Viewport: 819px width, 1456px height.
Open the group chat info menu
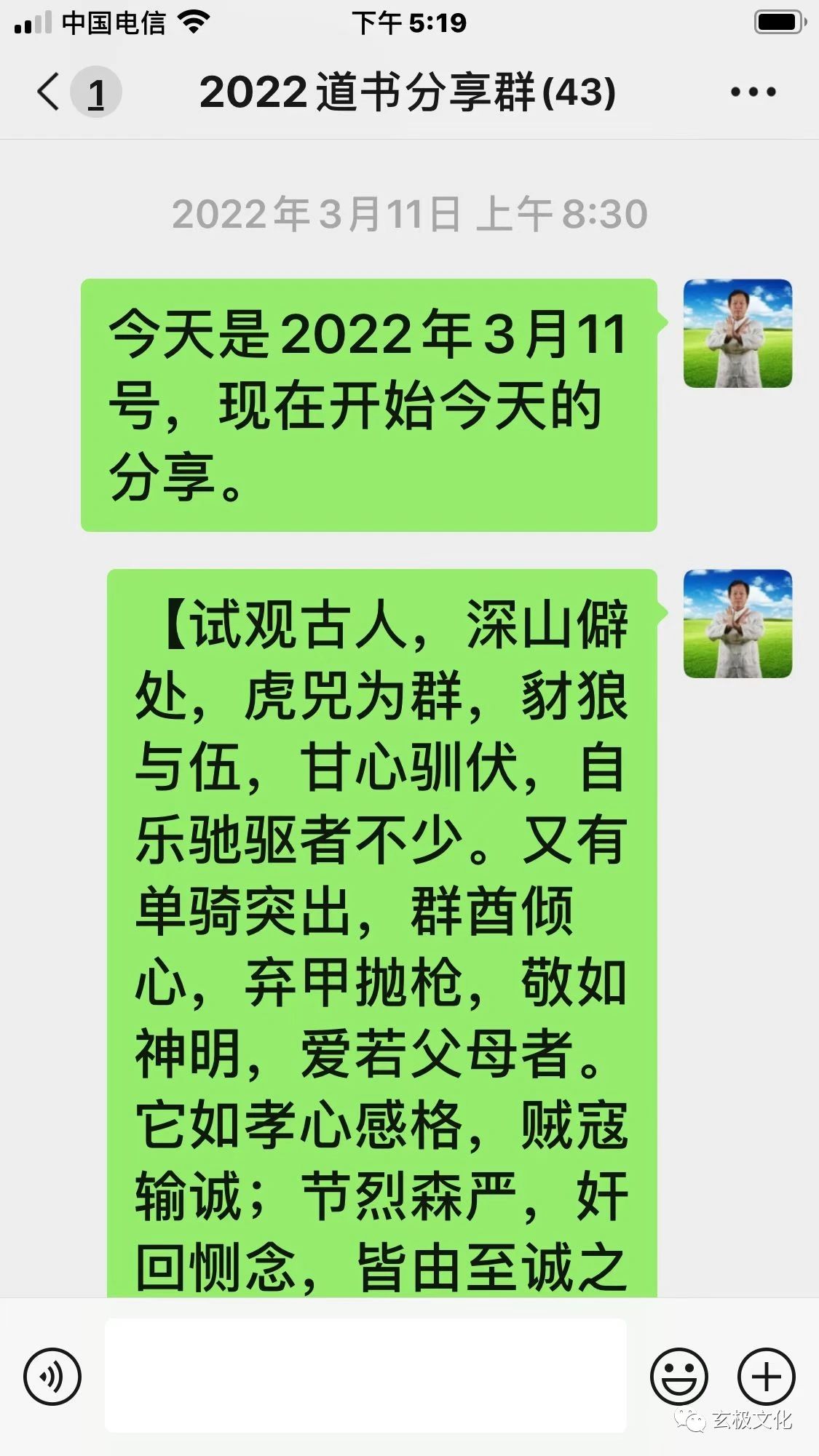753,92
